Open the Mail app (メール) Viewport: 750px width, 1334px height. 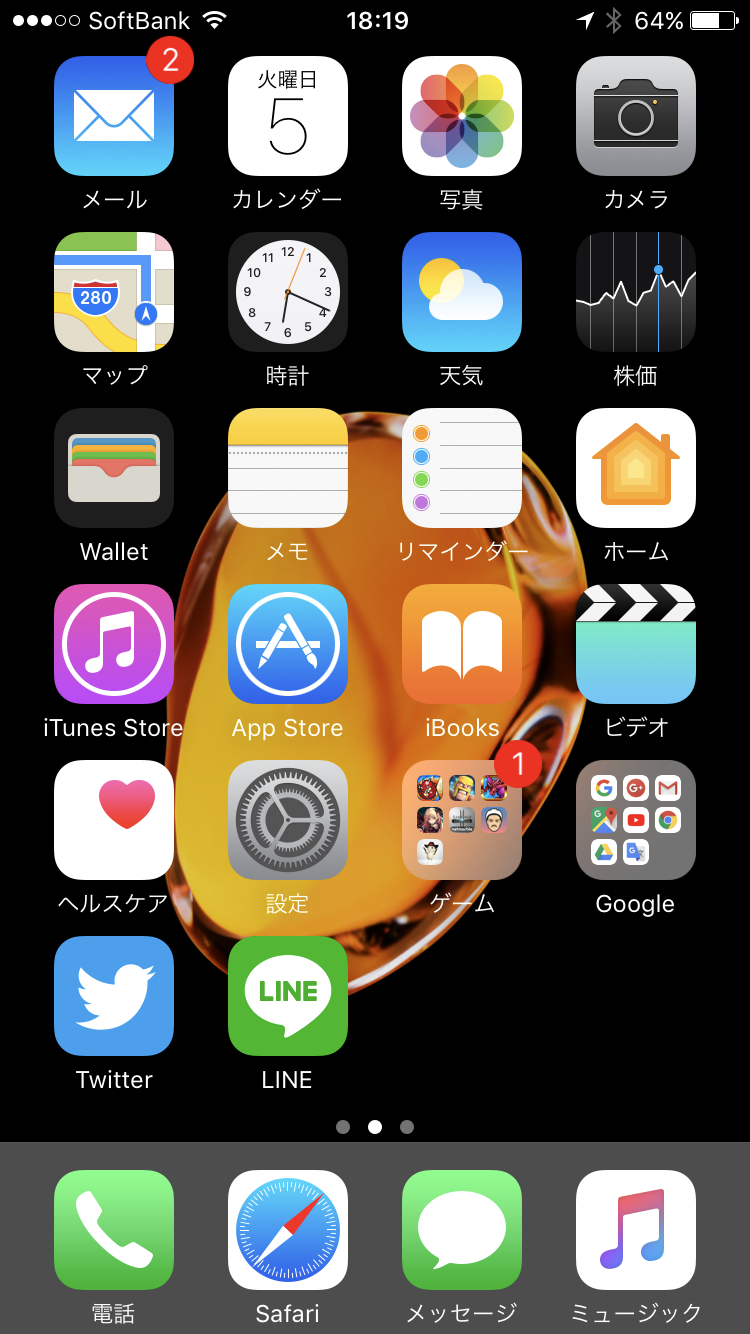pos(114,116)
